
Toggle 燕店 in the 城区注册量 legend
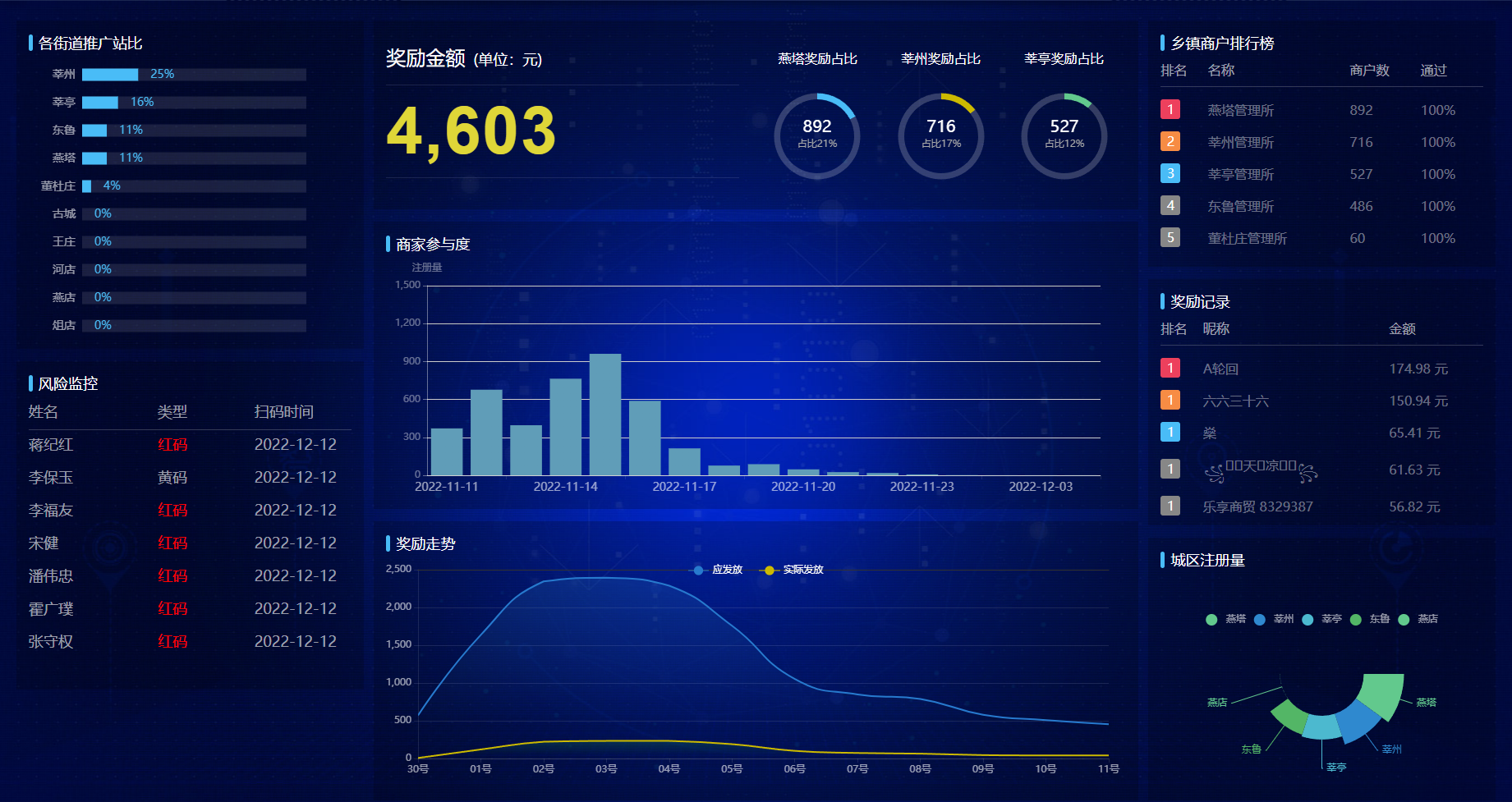pos(1418,619)
